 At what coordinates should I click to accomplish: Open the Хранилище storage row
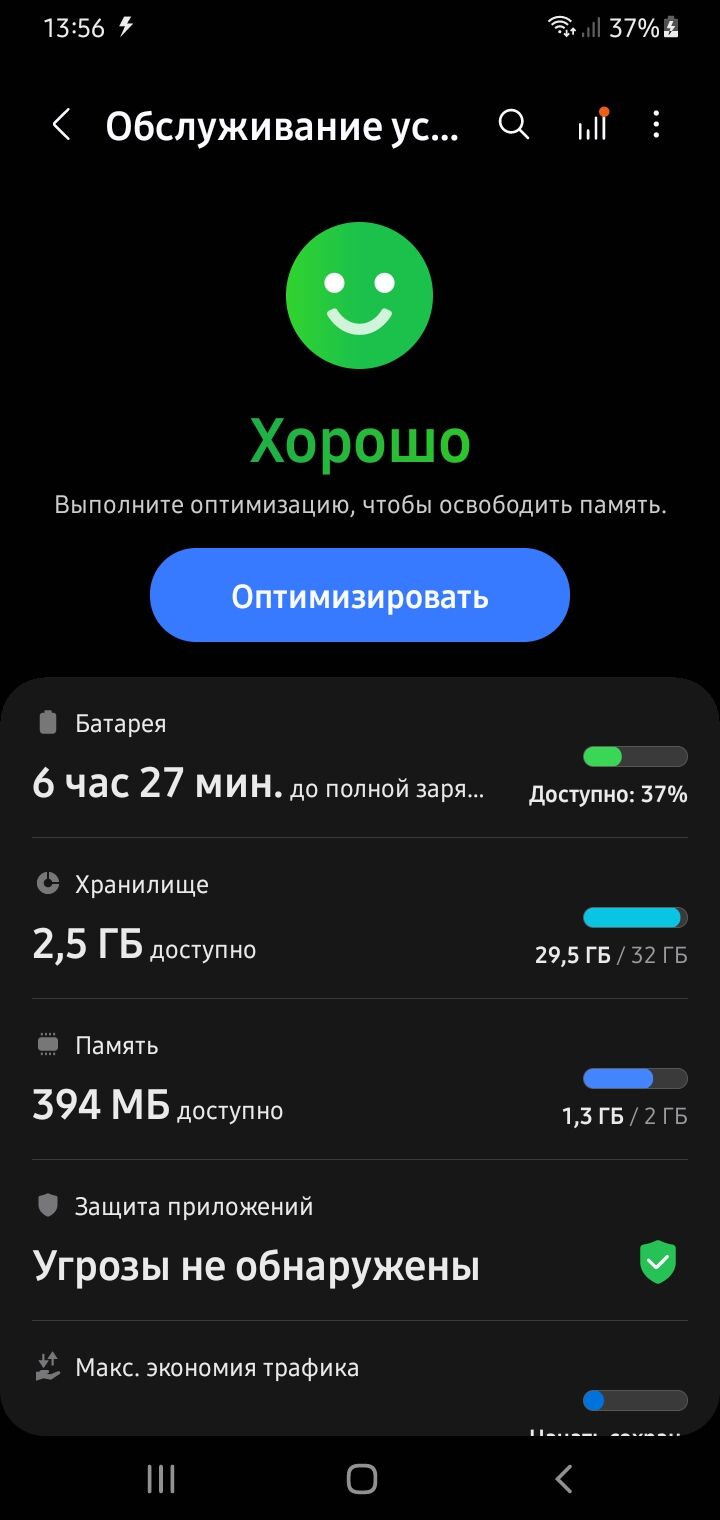click(360, 920)
